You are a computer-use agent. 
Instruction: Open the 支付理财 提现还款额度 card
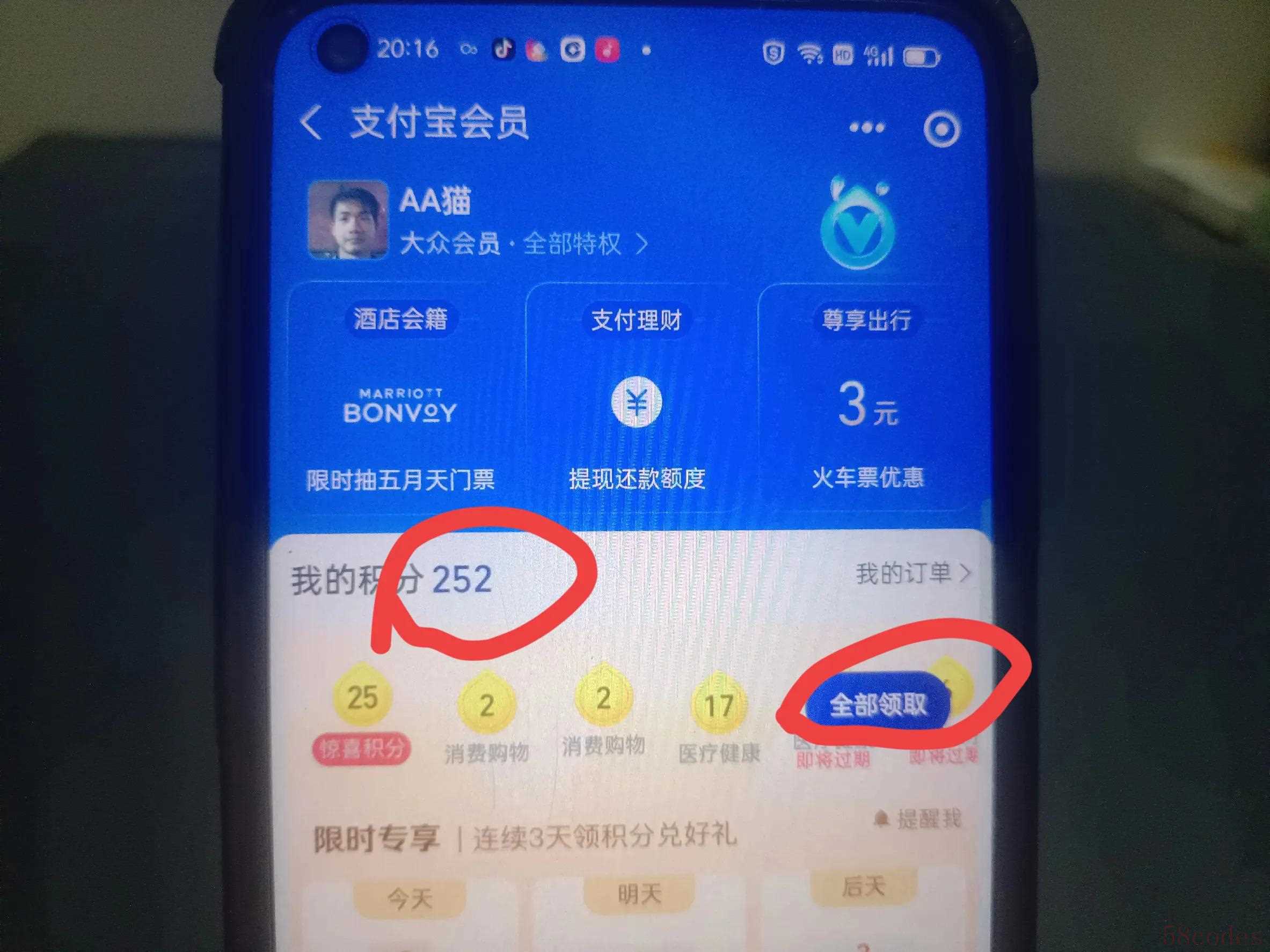click(x=636, y=396)
